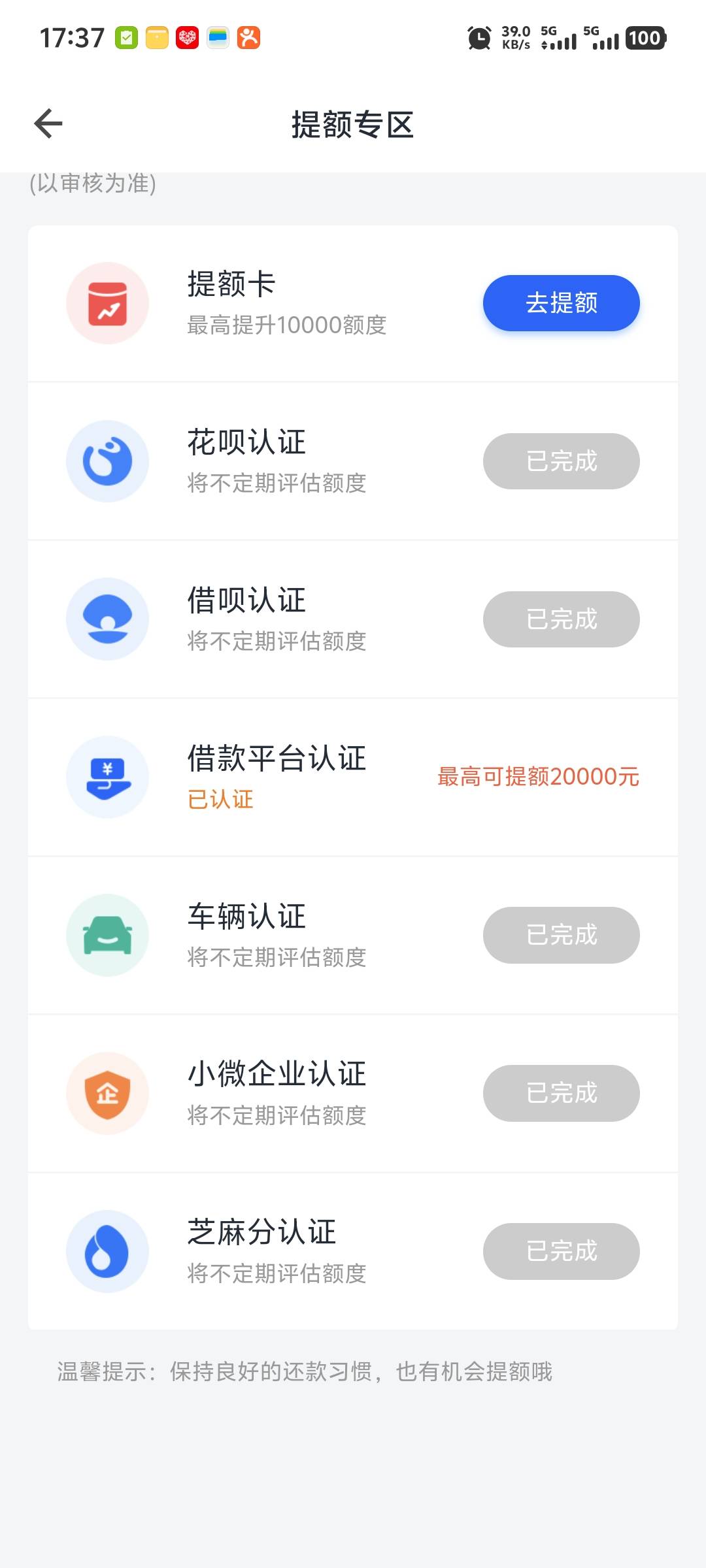The width and height of the screenshot is (706, 1568).
Task: Open the 芝麻分认证 row
Action: coord(353,1252)
